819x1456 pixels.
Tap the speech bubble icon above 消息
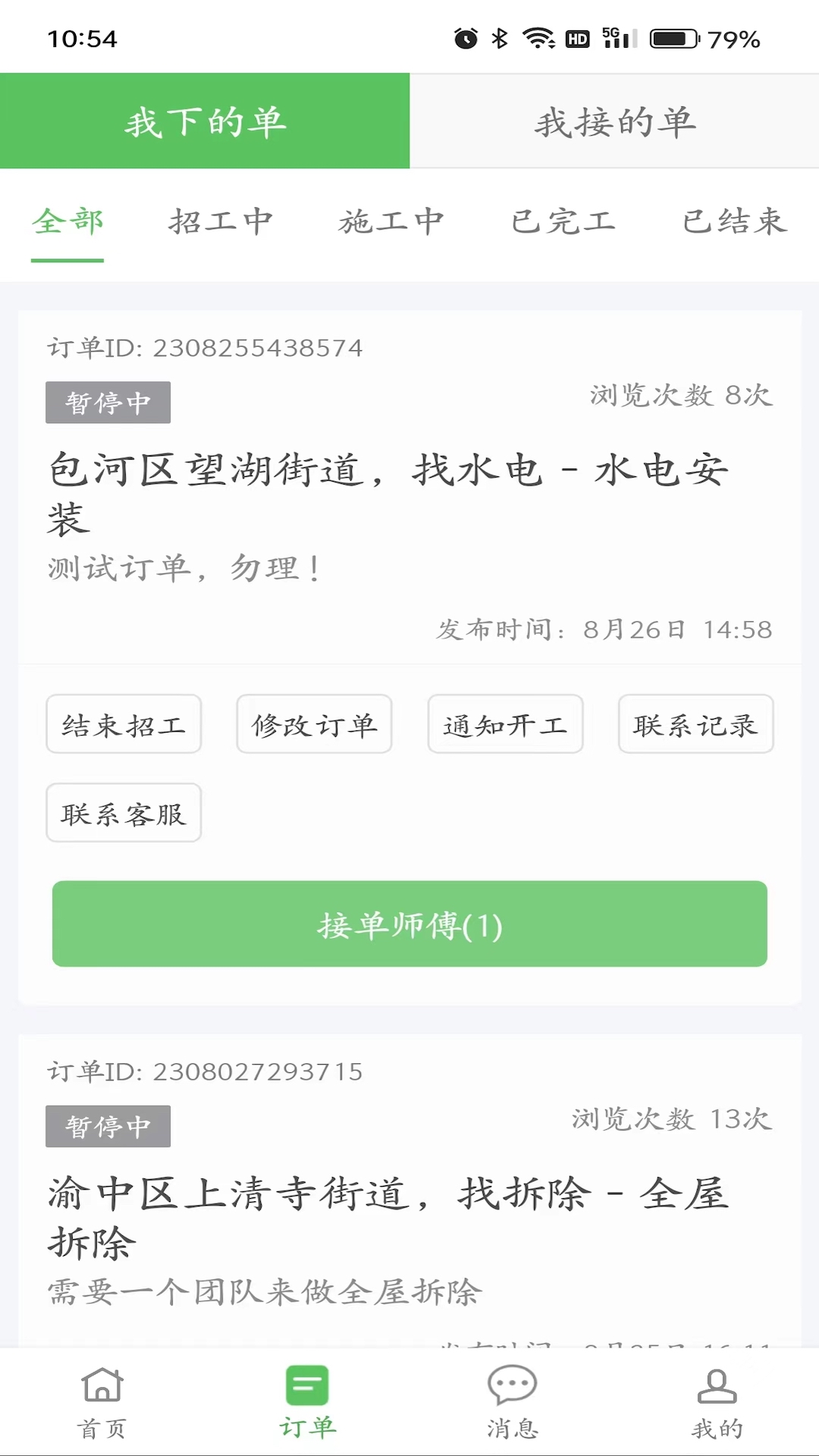point(511,1382)
